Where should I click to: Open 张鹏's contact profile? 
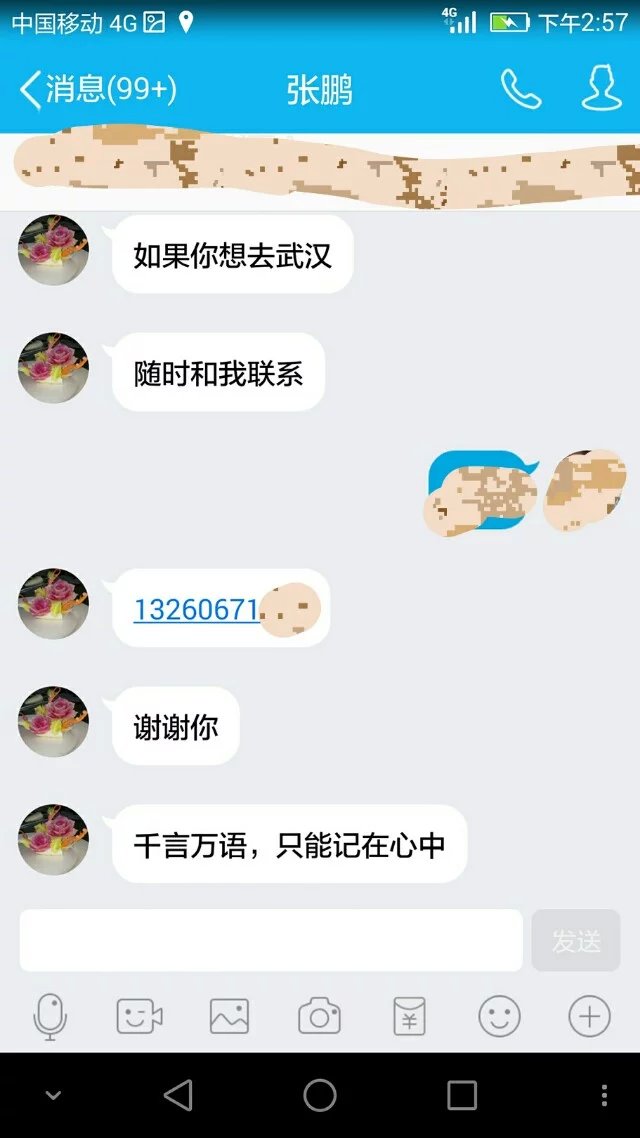(x=602, y=90)
